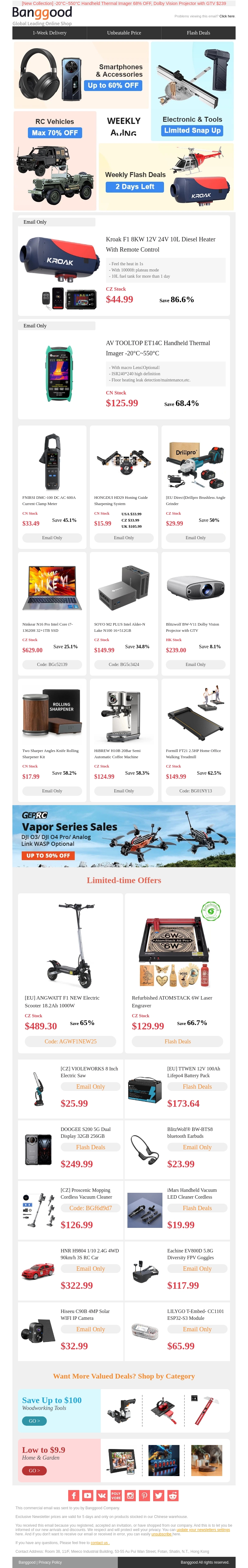Image resolution: width=248 pixels, height=1568 pixels.
Task: Open the Flash Deals navigation tab
Action: (198, 33)
